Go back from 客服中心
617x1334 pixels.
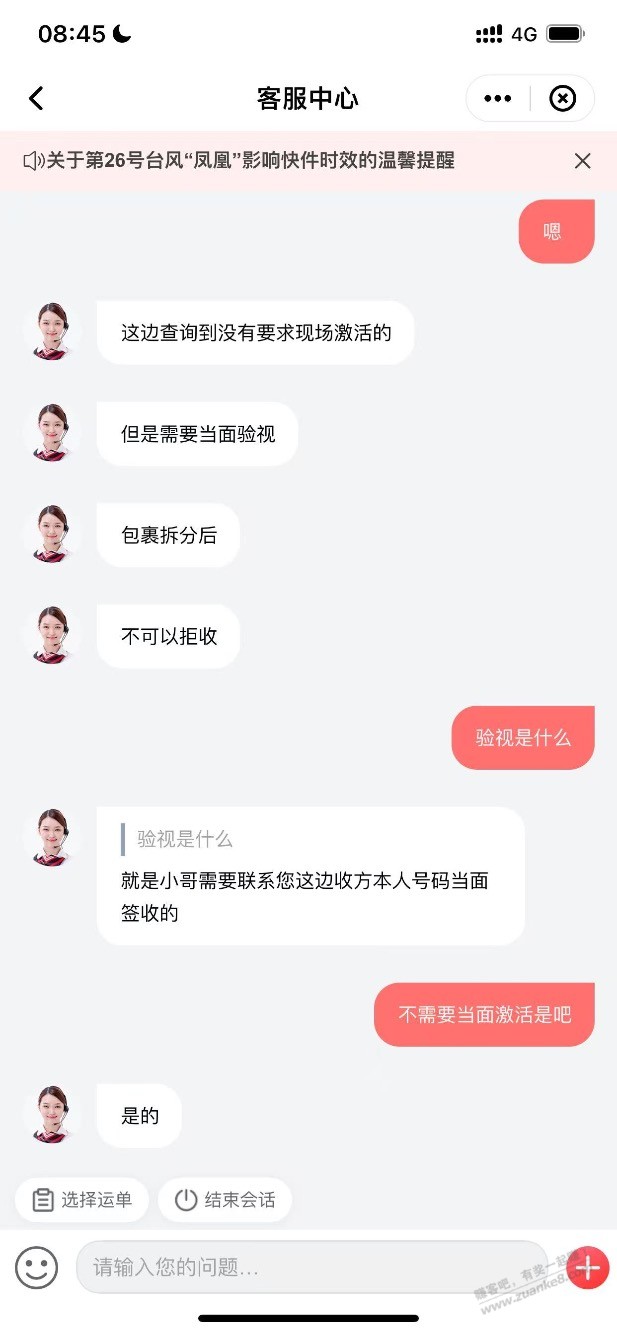click(x=36, y=98)
